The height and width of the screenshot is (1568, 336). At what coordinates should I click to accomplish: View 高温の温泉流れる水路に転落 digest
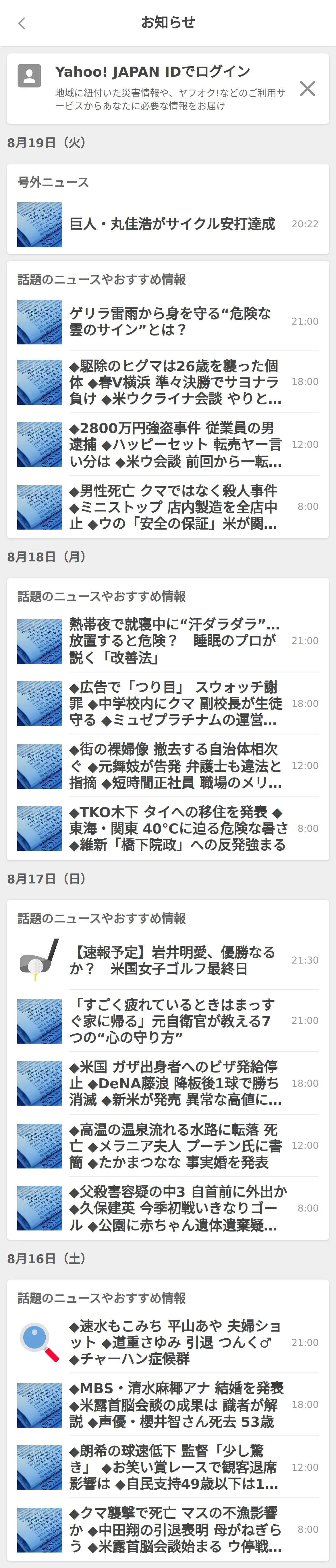(x=175, y=1146)
